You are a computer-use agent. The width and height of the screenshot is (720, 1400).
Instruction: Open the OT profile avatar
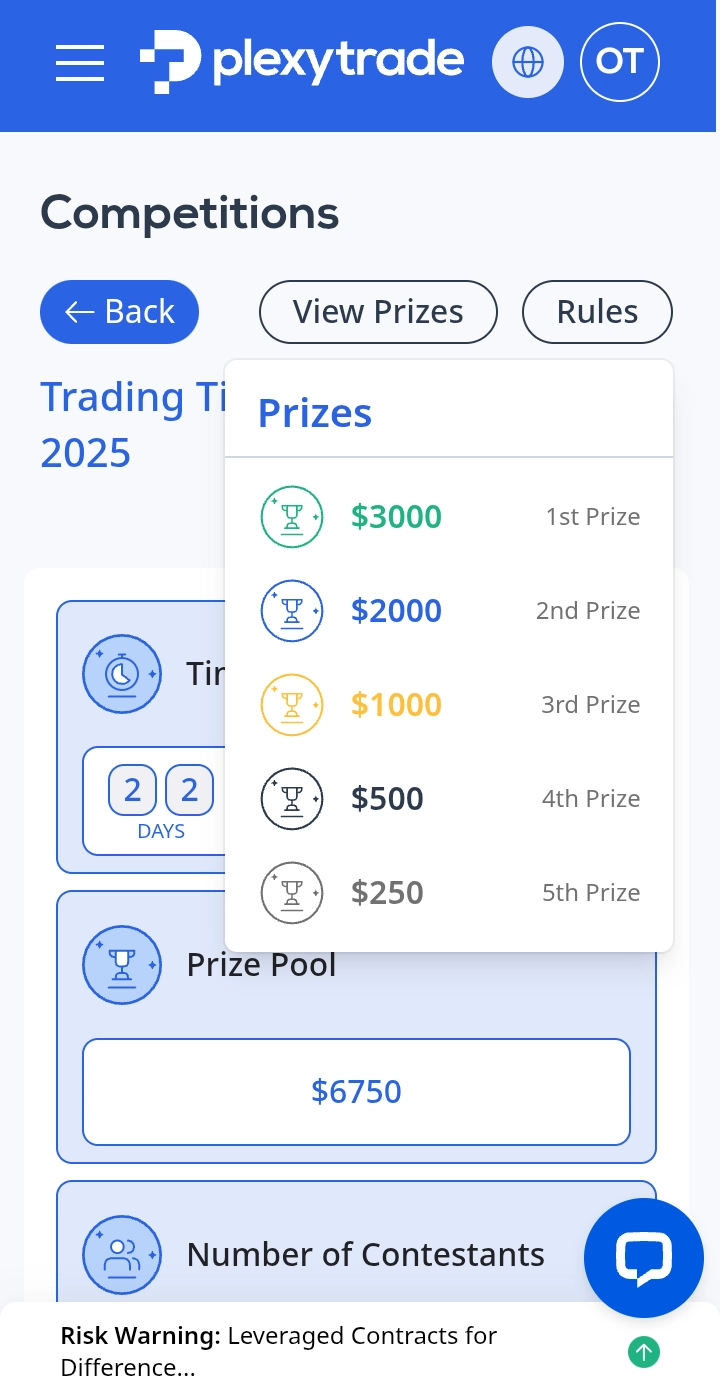(x=620, y=62)
